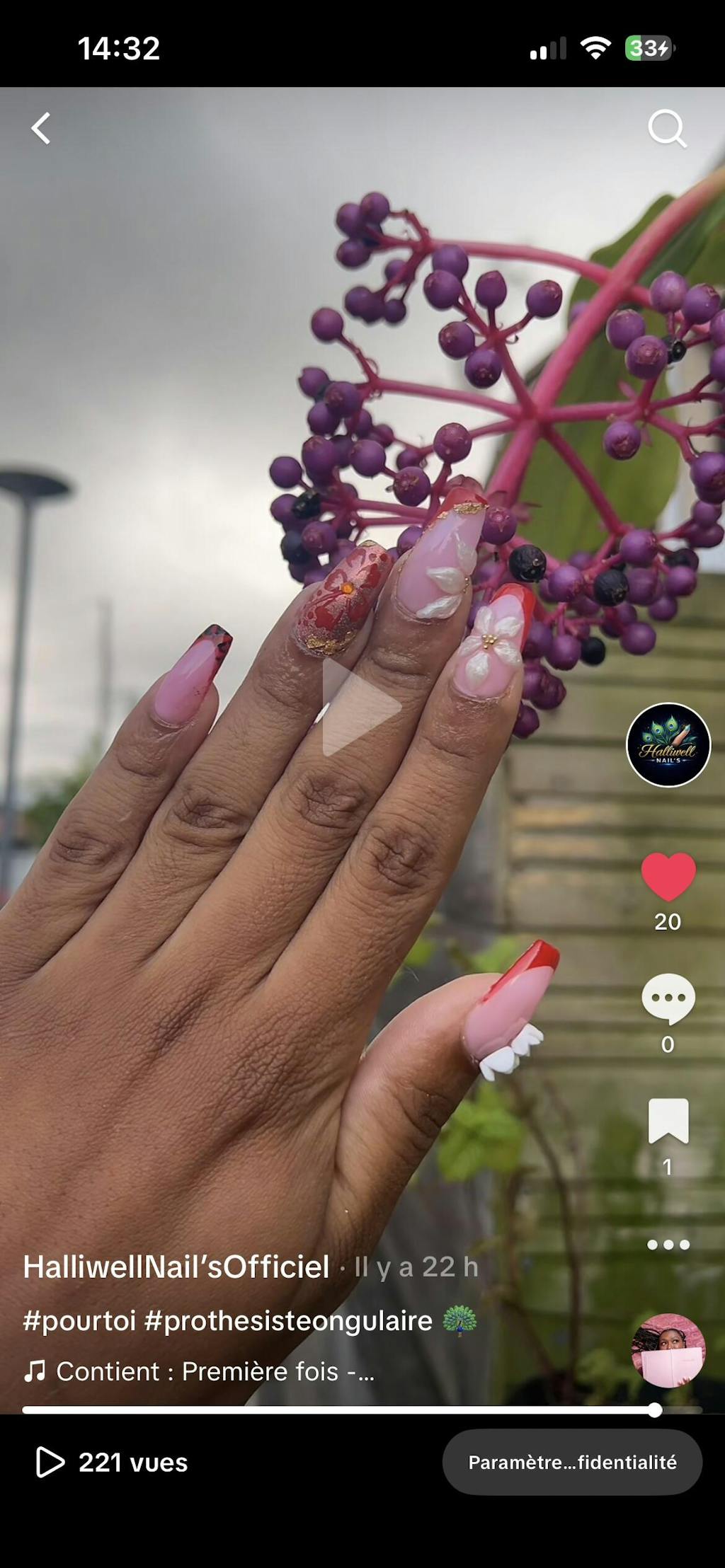Open the round sound disc thumbnail
Viewport: 725px width, 1568px height.
[668, 1350]
